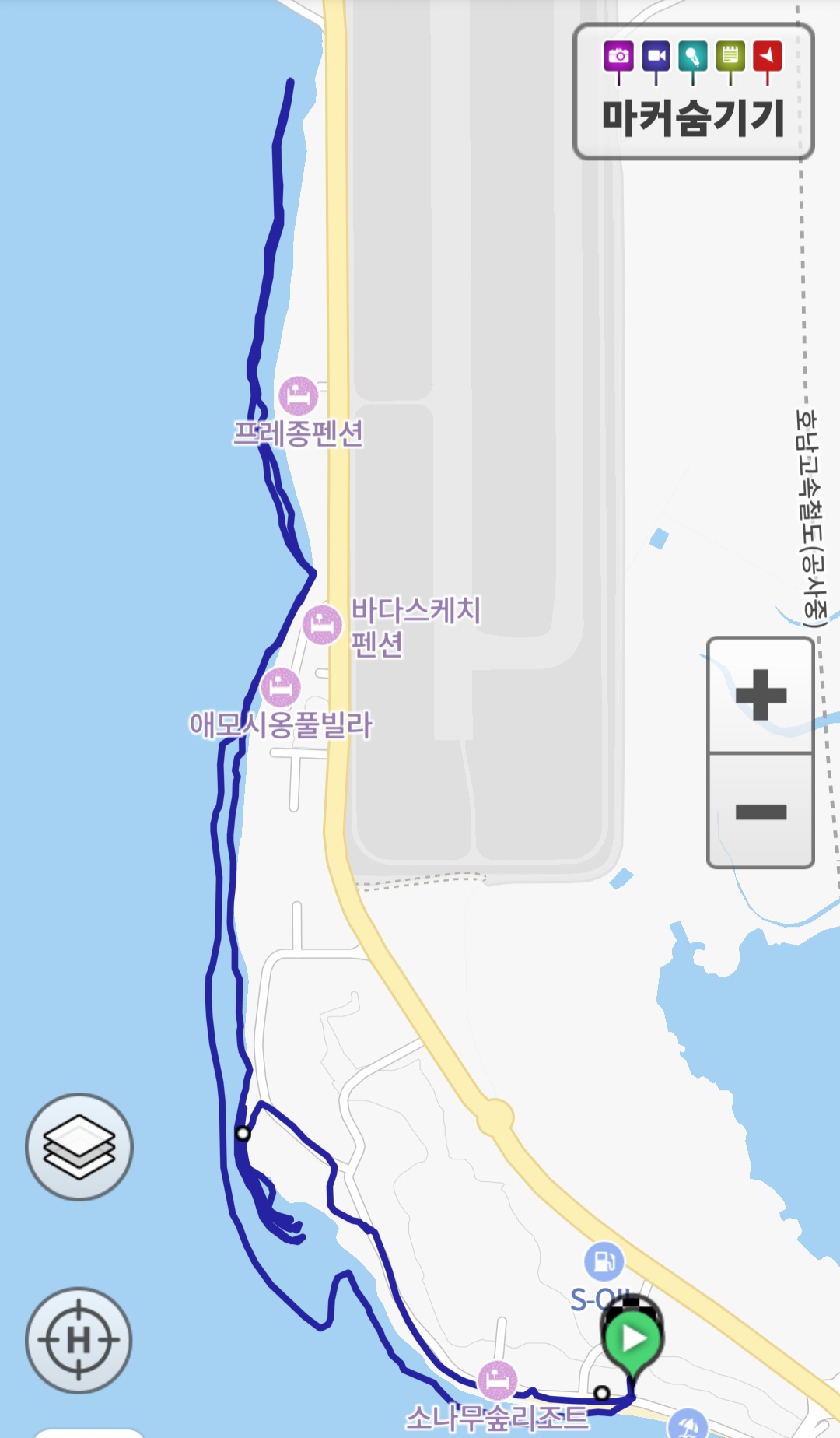This screenshot has width=840, height=1438.
Task: Recenter map with the H target button
Action: [79, 1340]
